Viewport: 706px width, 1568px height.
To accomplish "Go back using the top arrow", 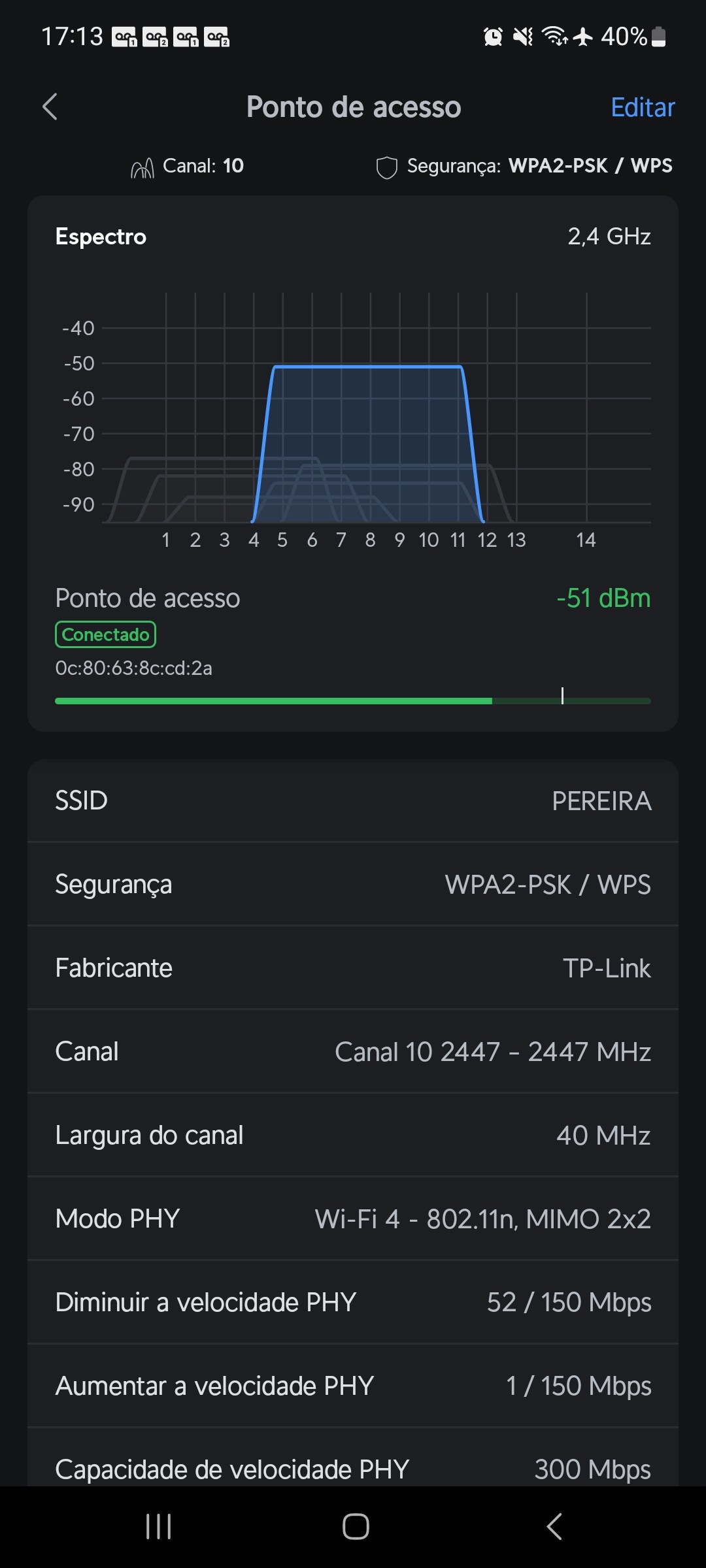I will (x=50, y=107).
